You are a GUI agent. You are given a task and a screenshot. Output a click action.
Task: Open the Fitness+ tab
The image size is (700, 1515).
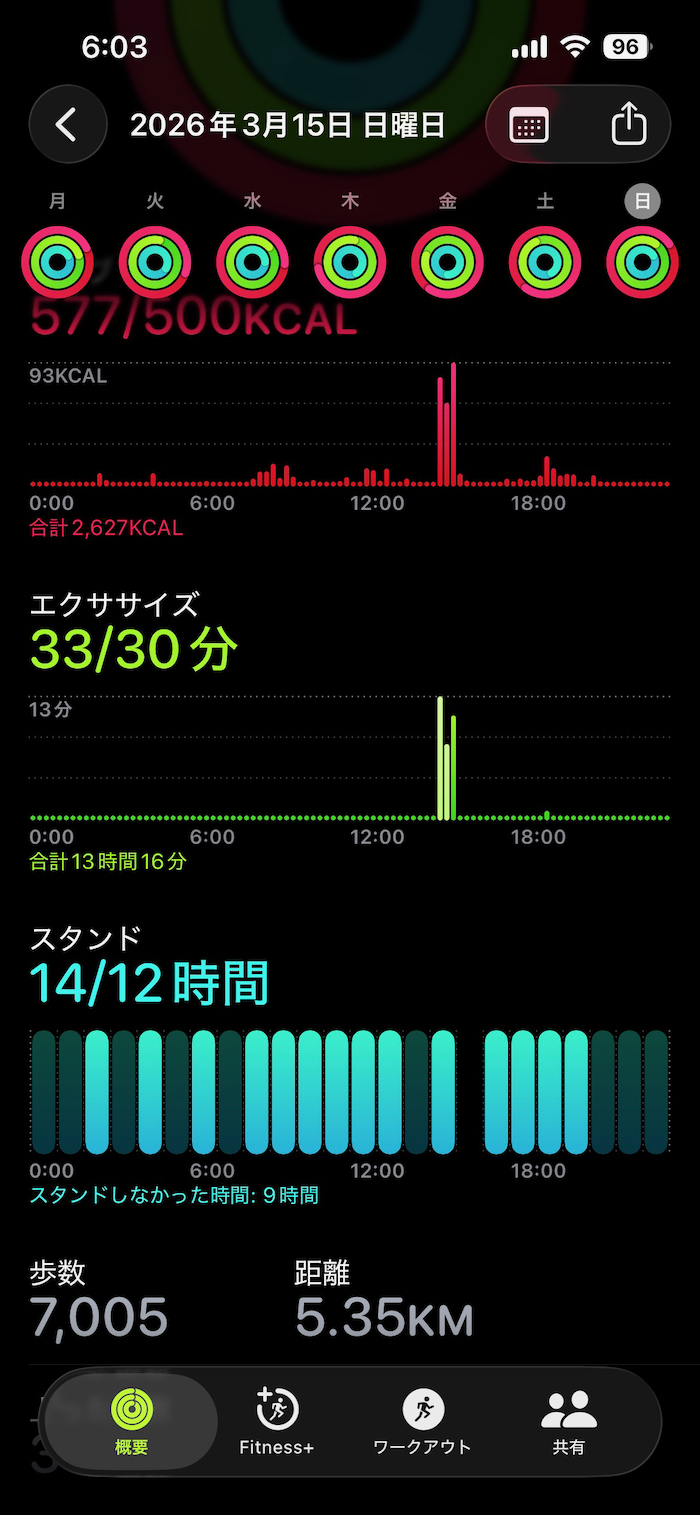pos(277,1421)
